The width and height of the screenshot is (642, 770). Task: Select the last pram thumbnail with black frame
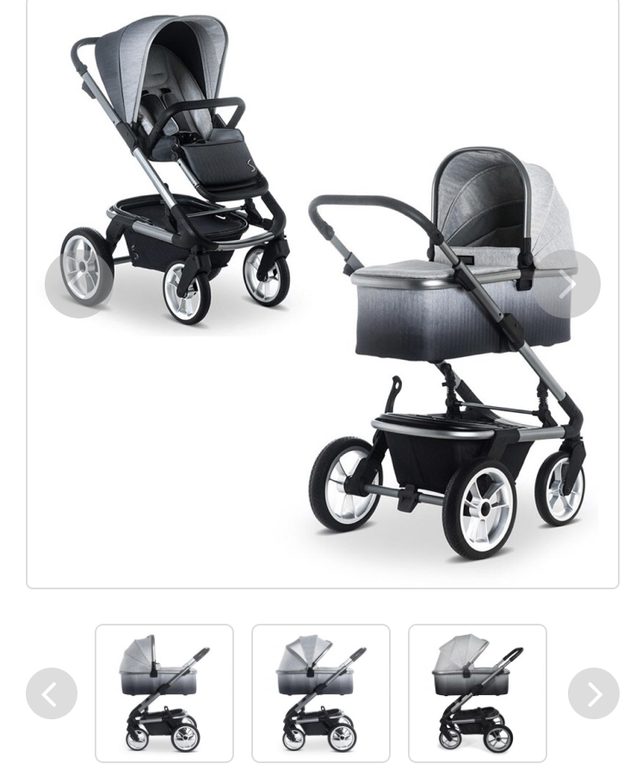(x=477, y=693)
